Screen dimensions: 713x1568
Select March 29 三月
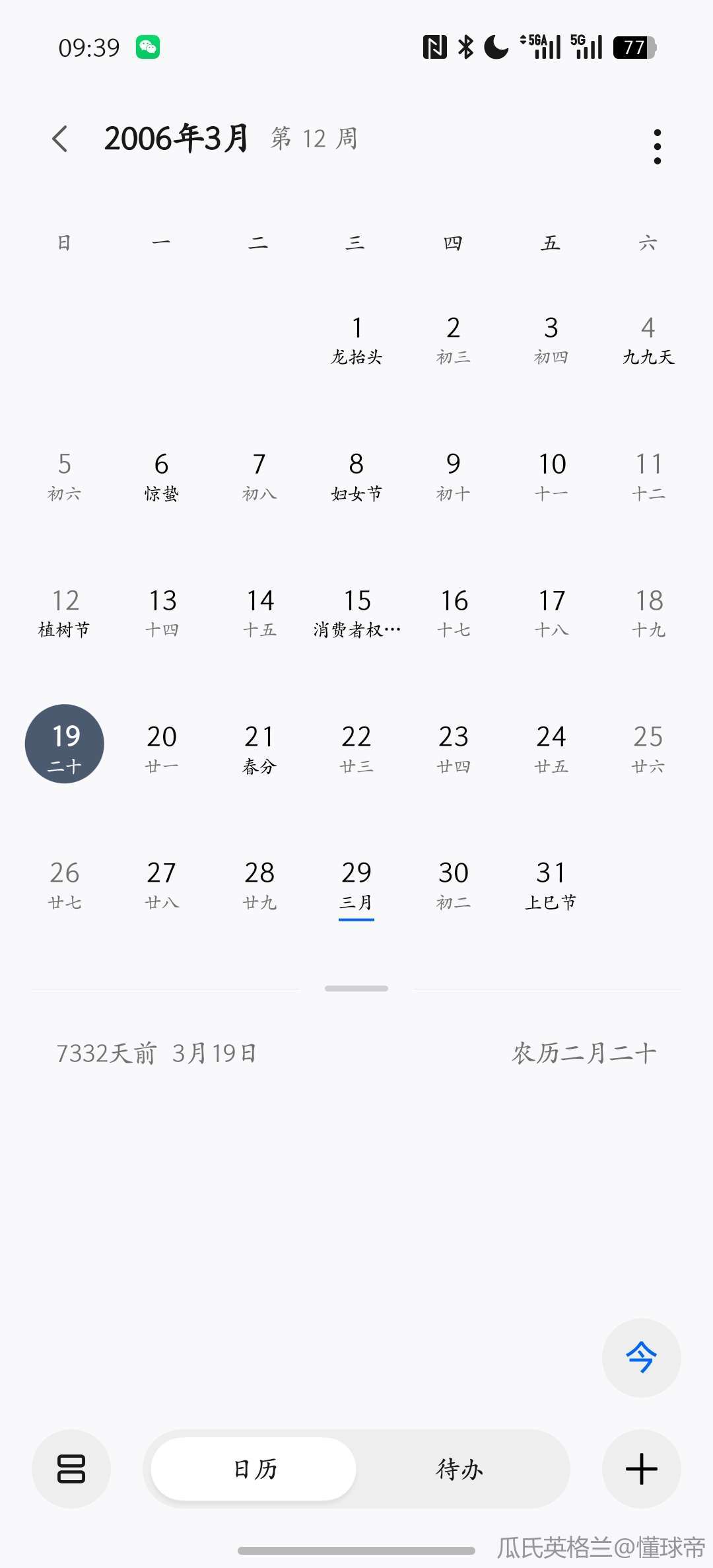tap(356, 884)
